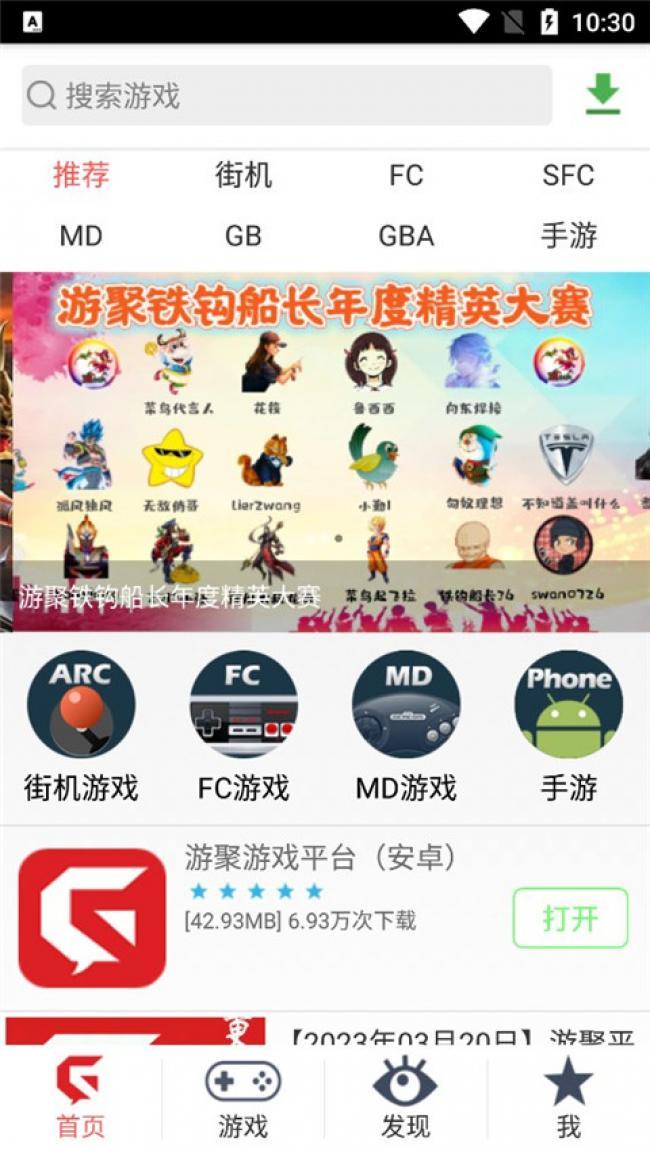Switch to the GBA category tab
The height and width of the screenshot is (1153, 650).
pos(406,236)
